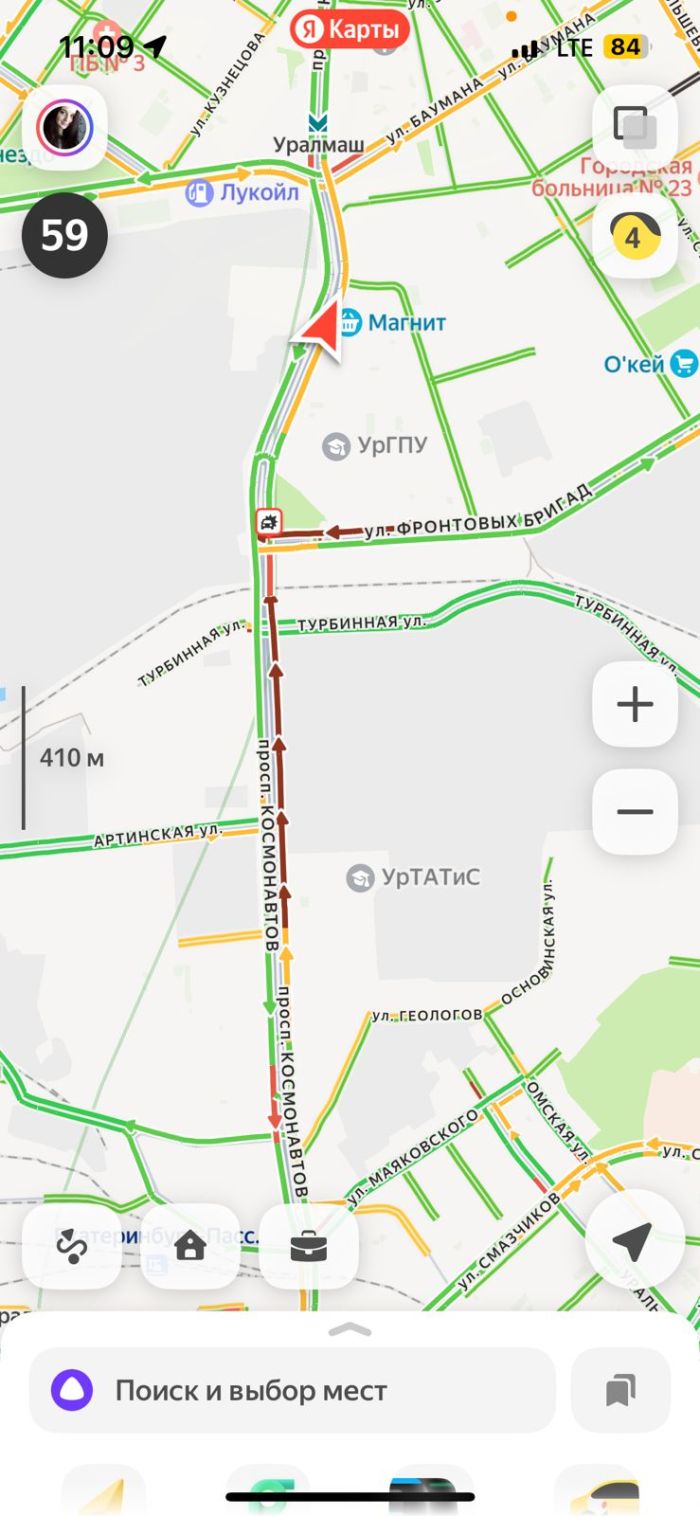Image resolution: width=700 pixels, height=1516 pixels.
Task: Tap the "Поиск и выбор мест" search field
Action: [292, 1390]
